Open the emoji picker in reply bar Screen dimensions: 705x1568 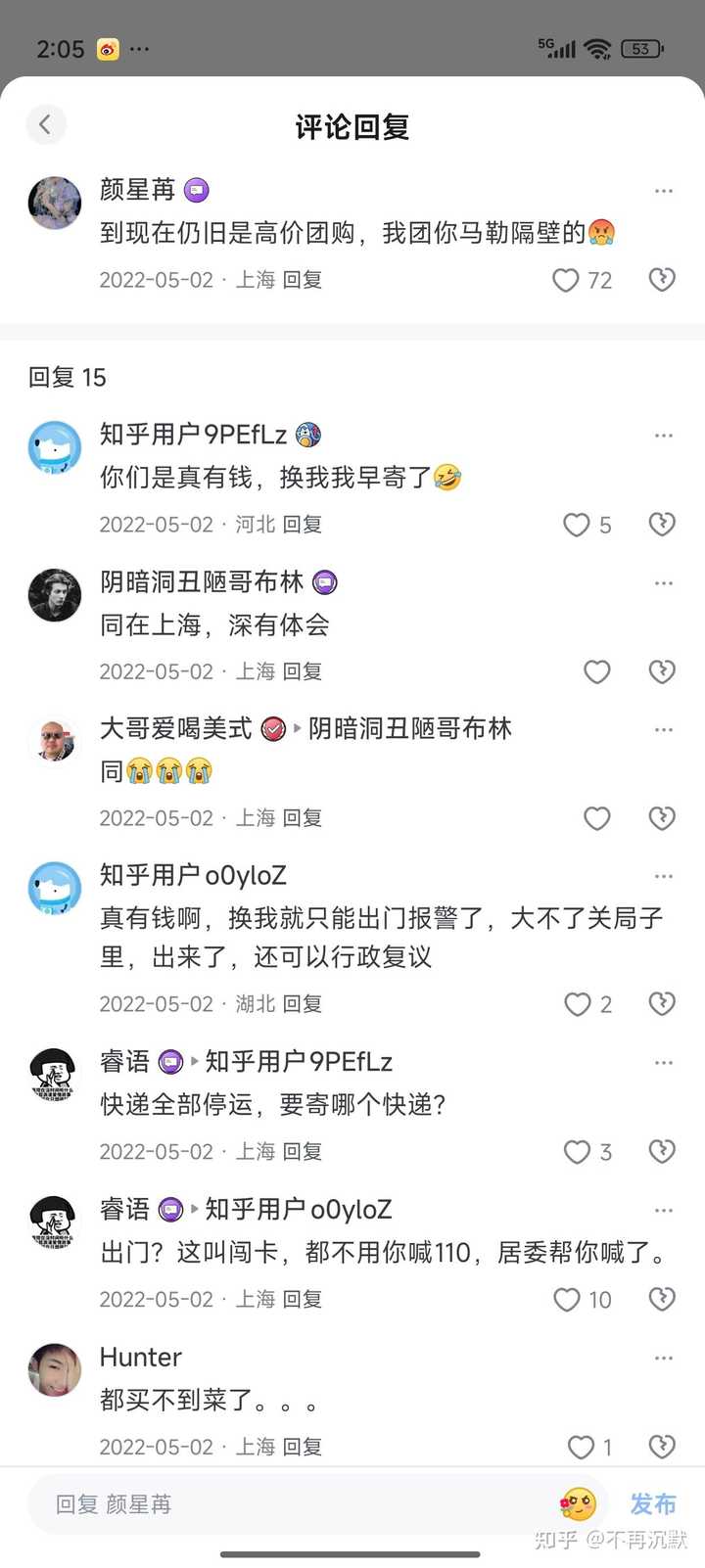coord(578,1503)
